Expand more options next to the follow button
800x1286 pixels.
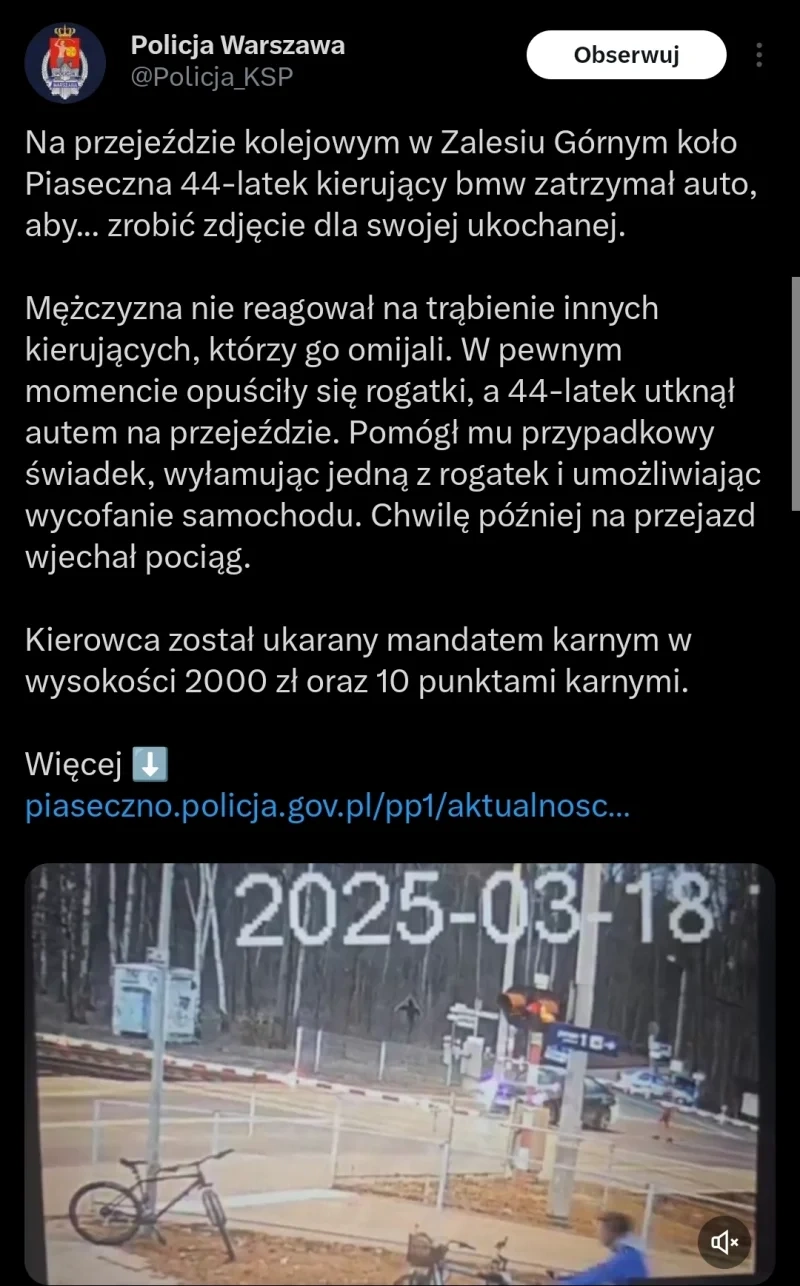[x=760, y=55]
